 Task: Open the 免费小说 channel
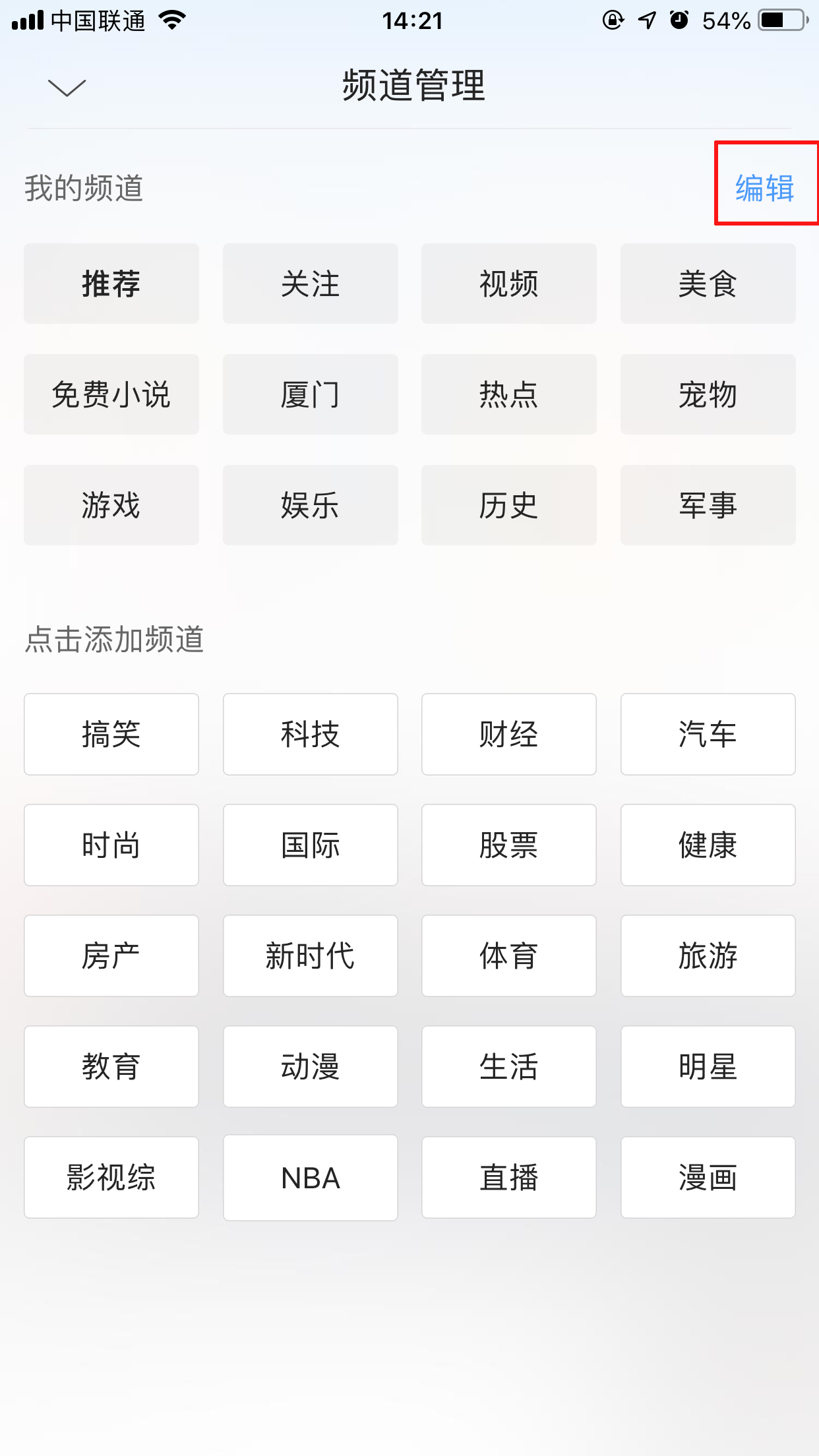coord(111,394)
